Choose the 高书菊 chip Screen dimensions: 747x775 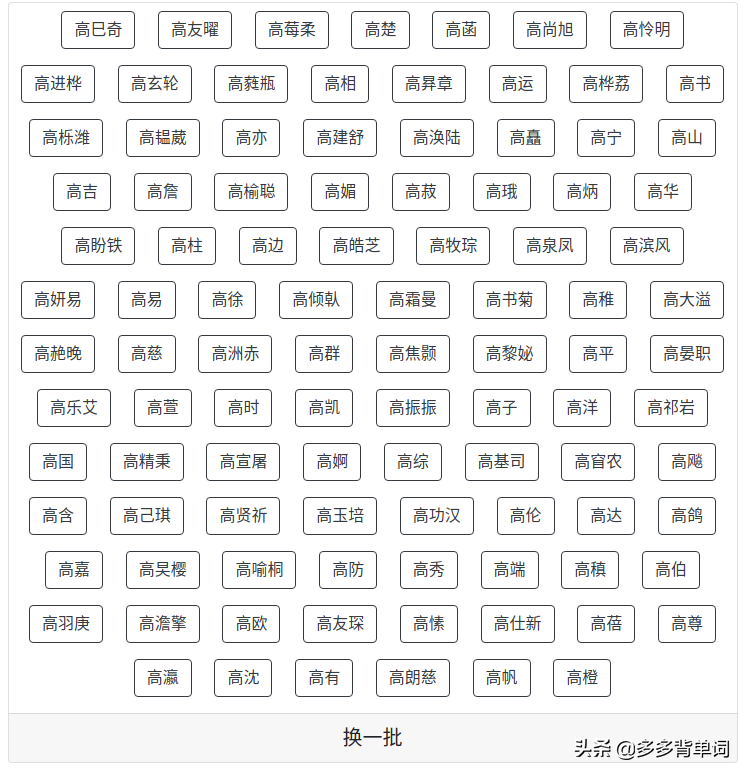(x=510, y=300)
